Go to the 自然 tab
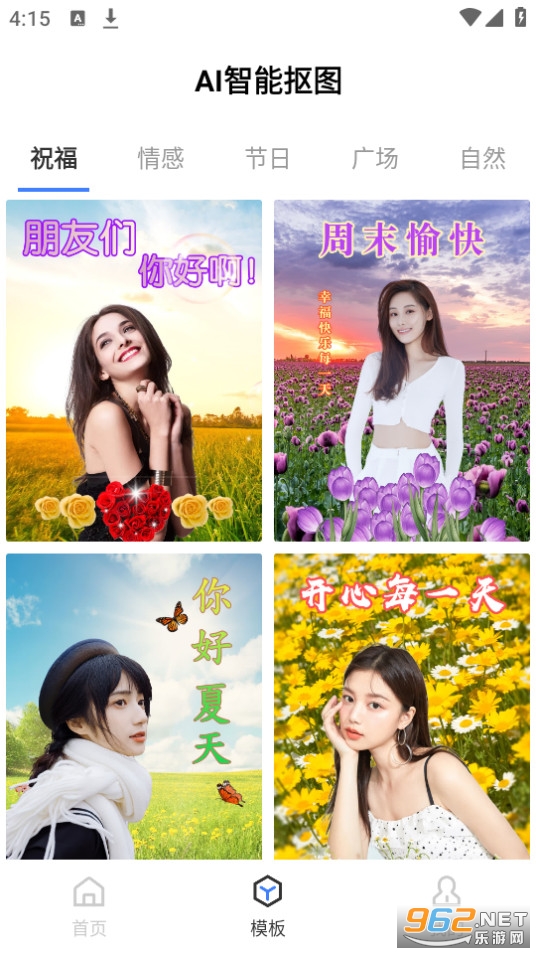This screenshot has width=536, height=954. pyautogui.click(x=483, y=159)
